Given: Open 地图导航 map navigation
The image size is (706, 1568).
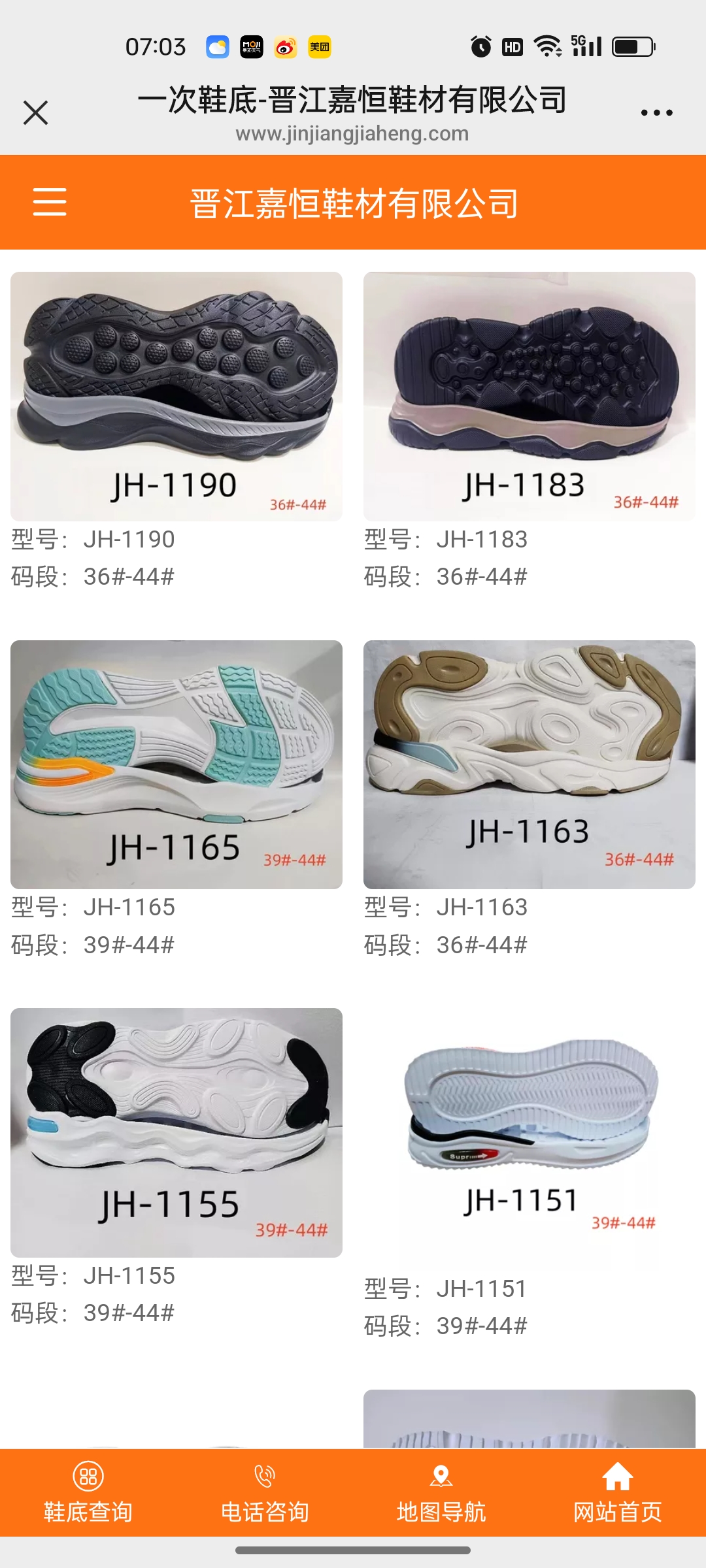Looking at the screenshot, I should click(441, 1493).
